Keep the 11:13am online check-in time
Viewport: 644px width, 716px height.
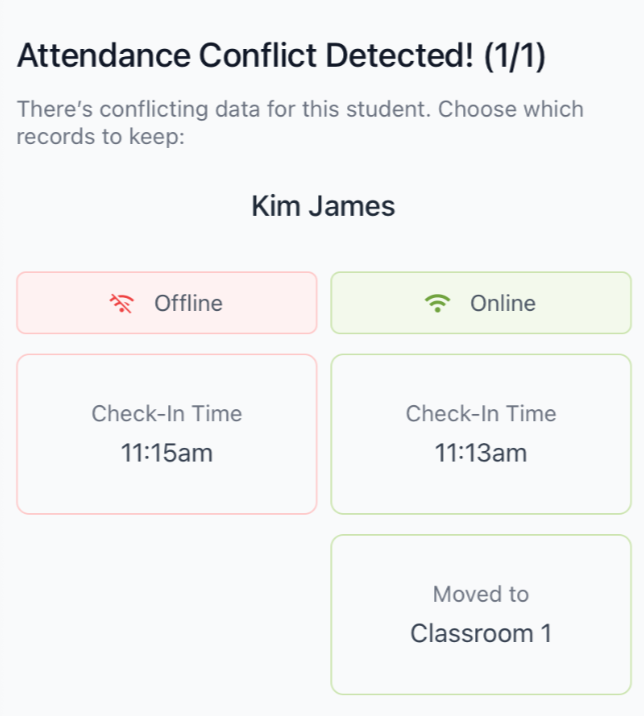(x=481, y=434)
